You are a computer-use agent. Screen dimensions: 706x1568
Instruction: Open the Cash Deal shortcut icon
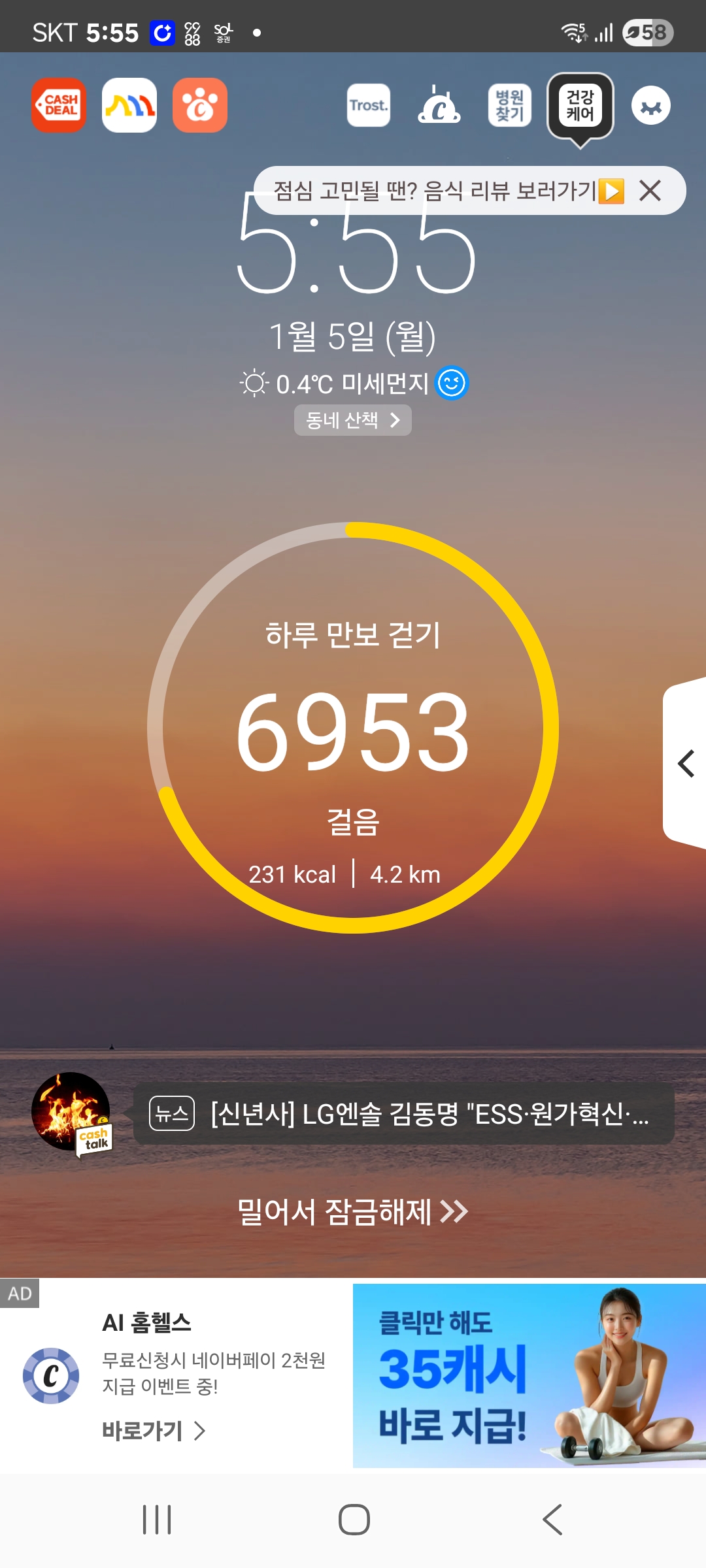(59, 105)
